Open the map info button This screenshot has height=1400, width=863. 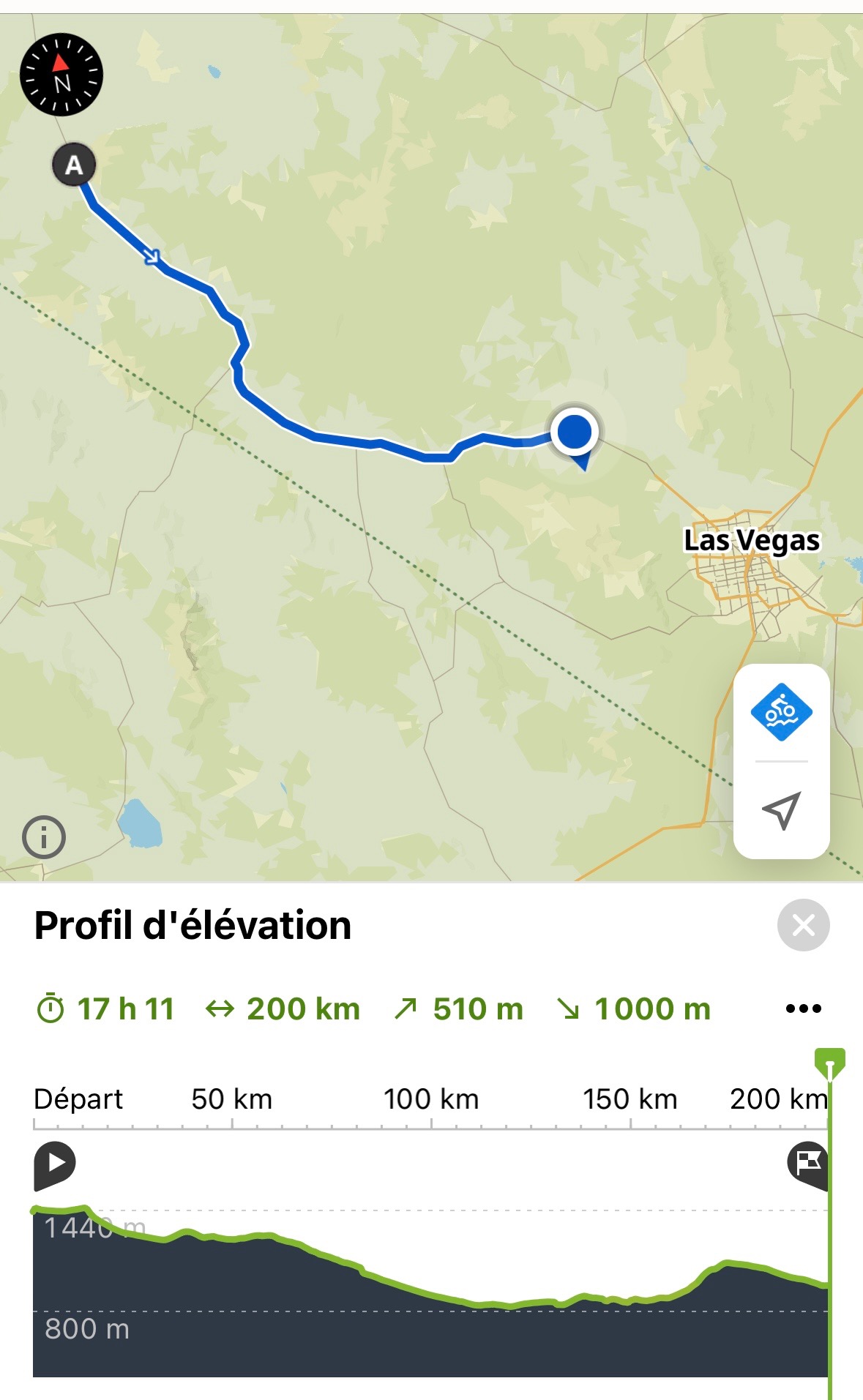(x=44, y=837)
